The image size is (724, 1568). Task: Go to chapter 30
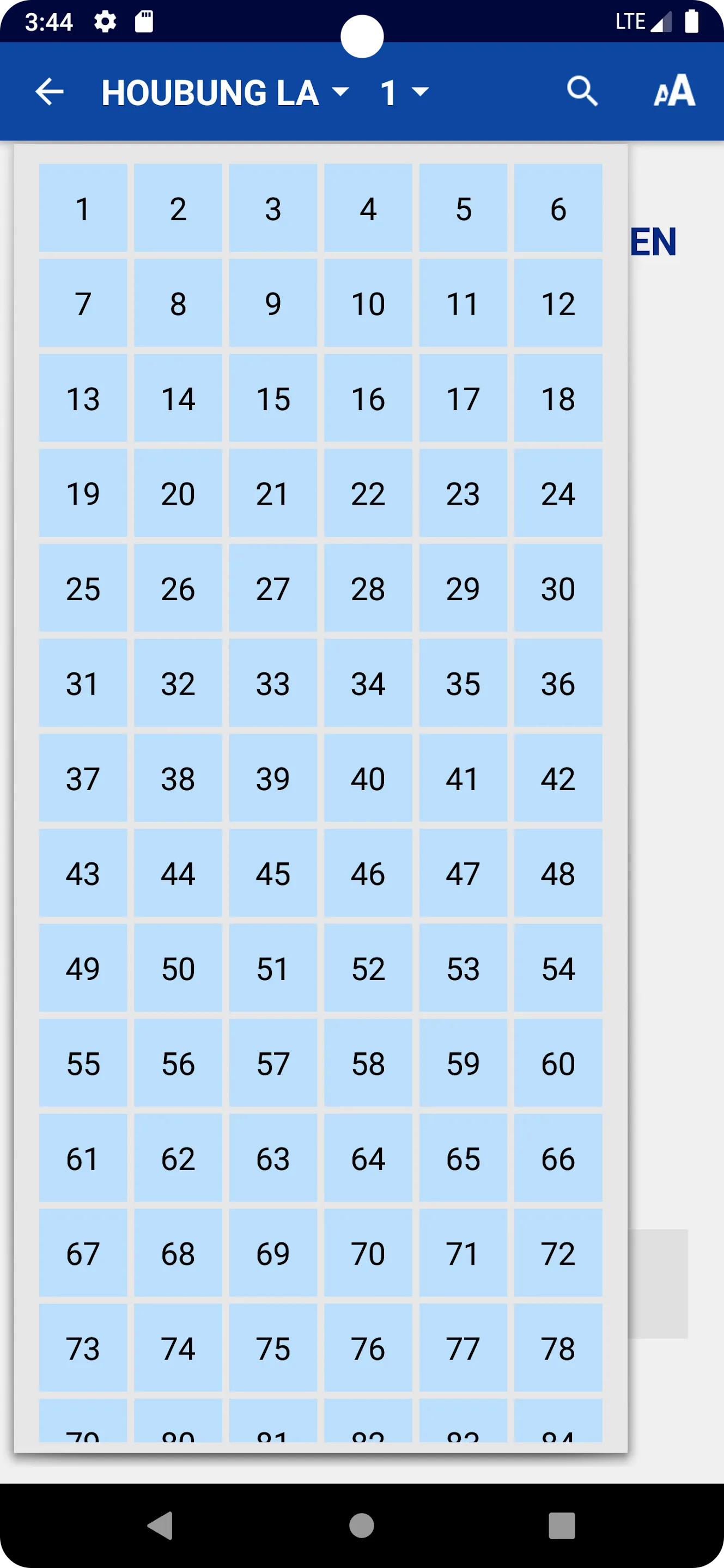(558, 588)
